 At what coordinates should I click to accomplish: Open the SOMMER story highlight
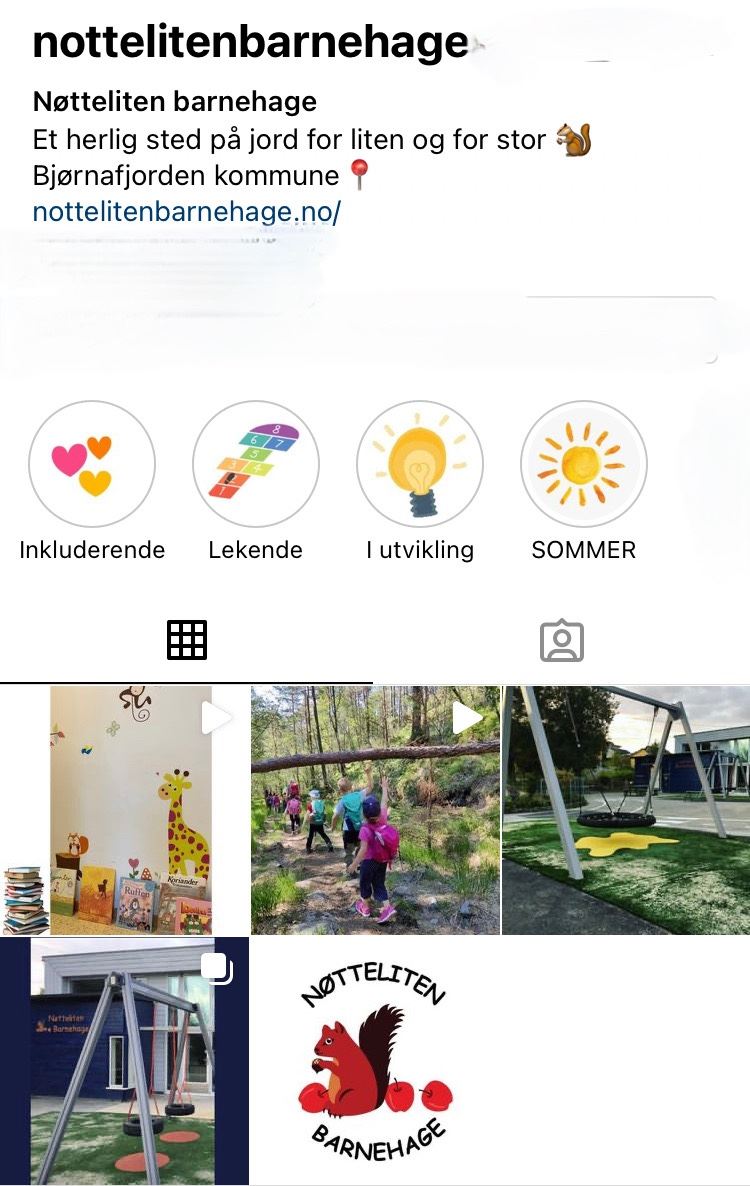(x=584, y=463)
